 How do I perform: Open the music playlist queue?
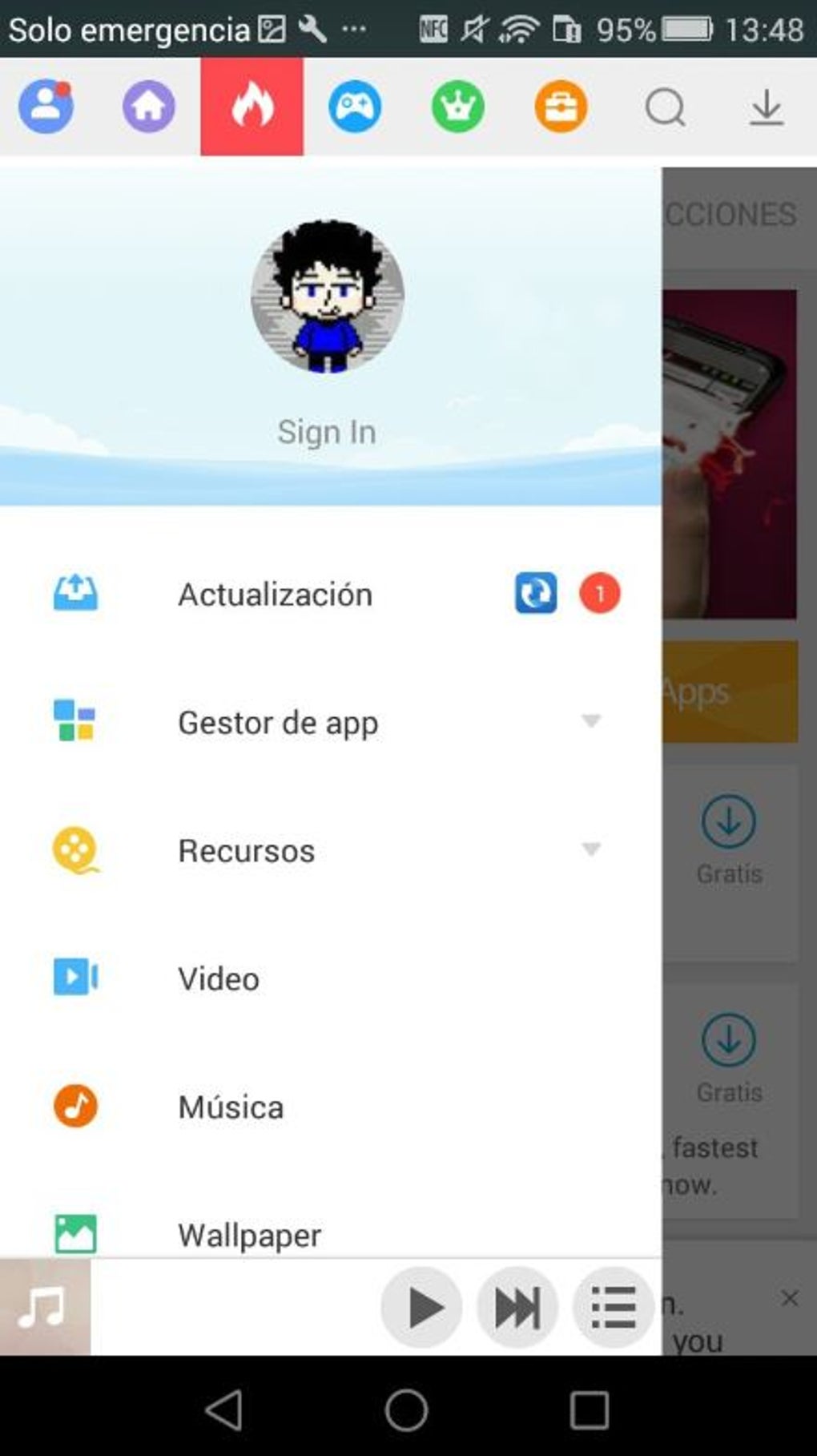tap(614, 1308)
